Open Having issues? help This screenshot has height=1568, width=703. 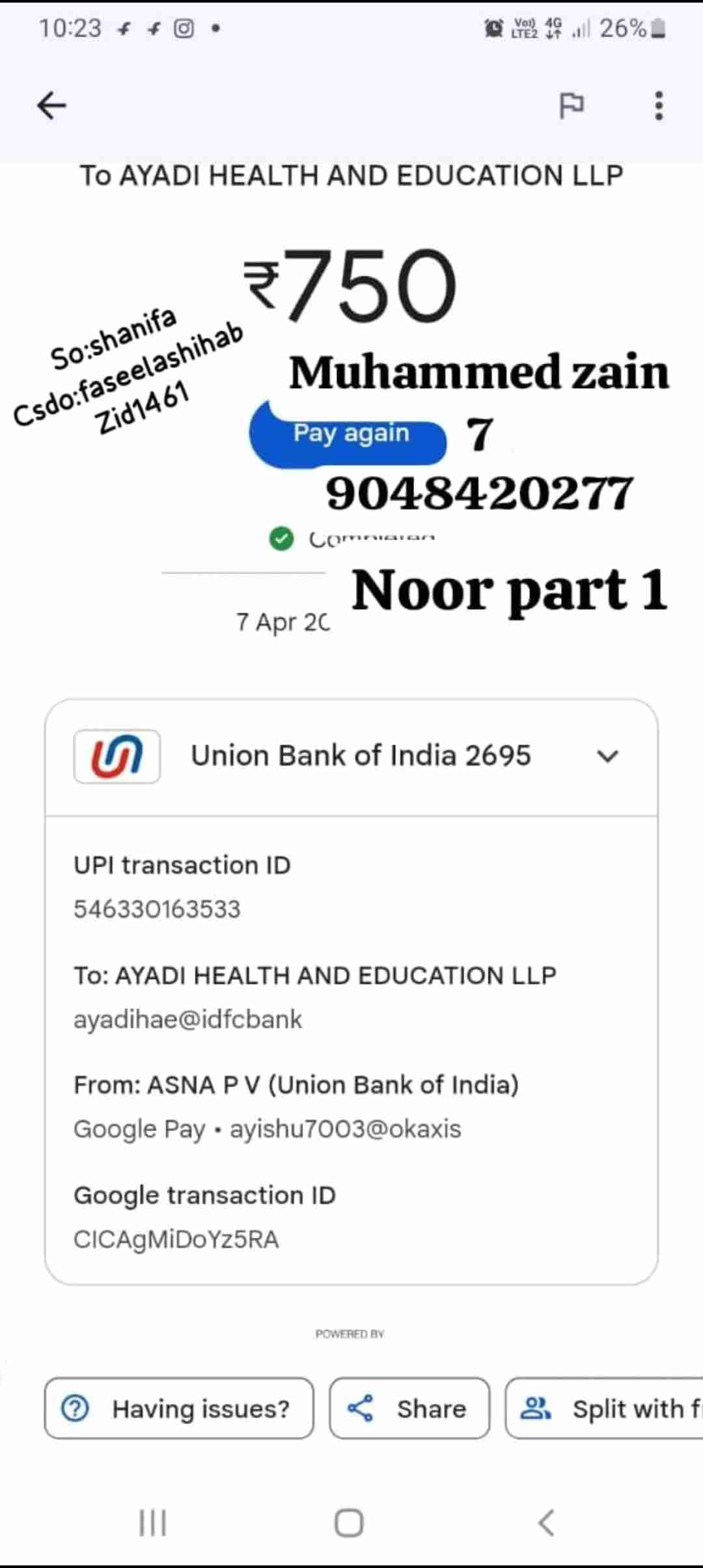click(179, 1408)
